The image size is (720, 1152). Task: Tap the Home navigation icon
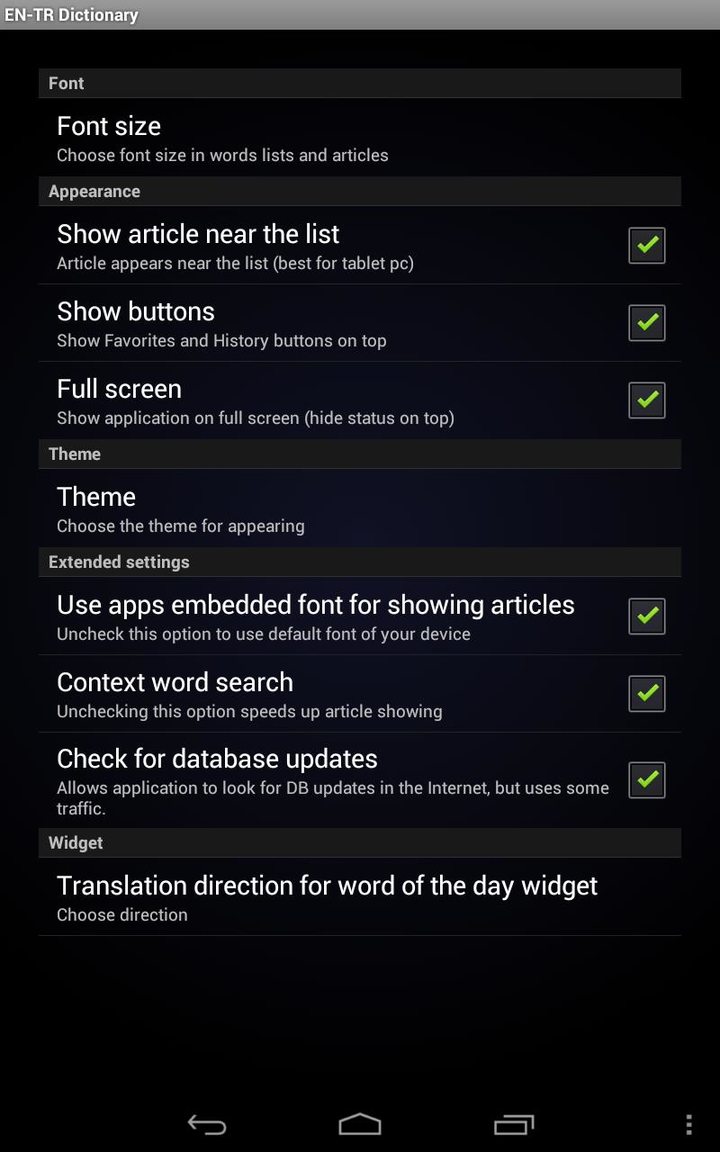[x=360, y=1124]
